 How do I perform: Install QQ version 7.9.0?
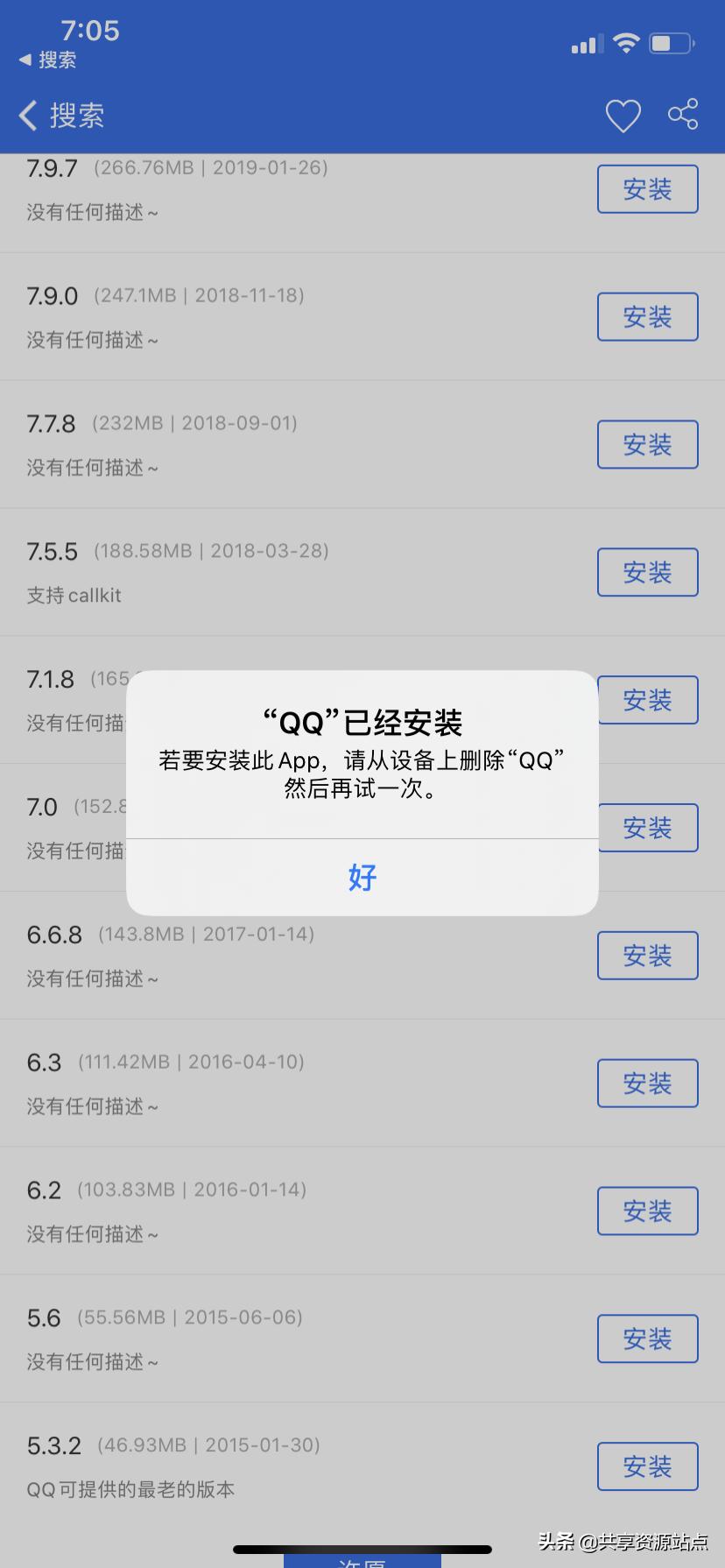(x=647, y=317)
